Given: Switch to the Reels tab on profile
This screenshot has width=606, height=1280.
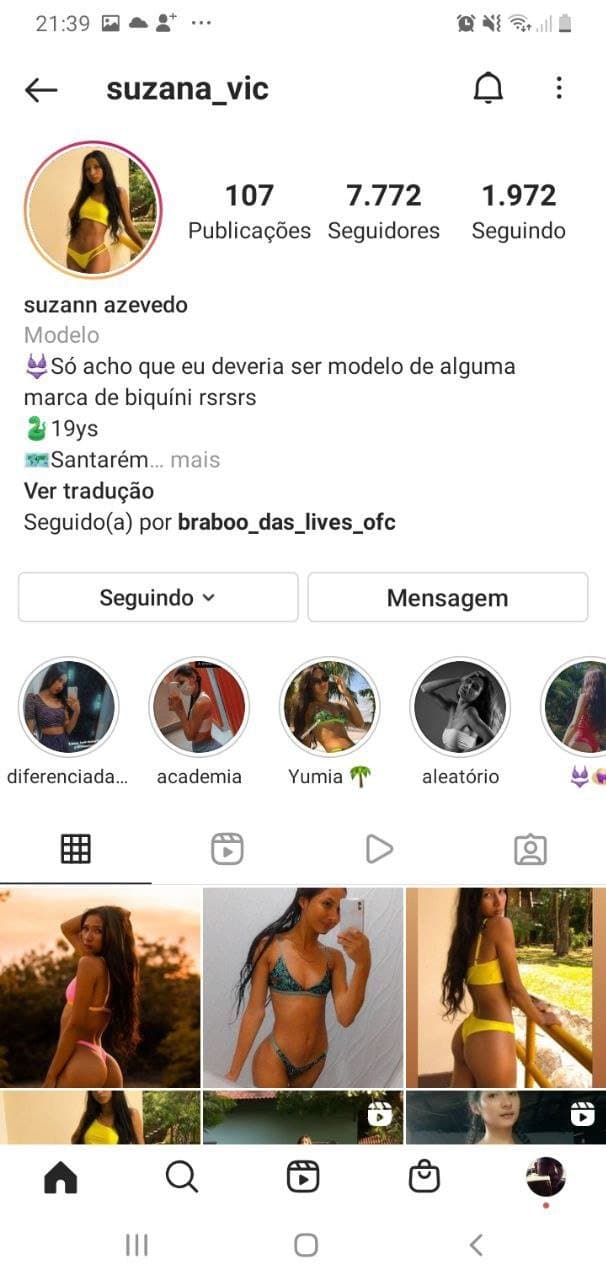Looking at the screenshot, I should pos(227,849).
